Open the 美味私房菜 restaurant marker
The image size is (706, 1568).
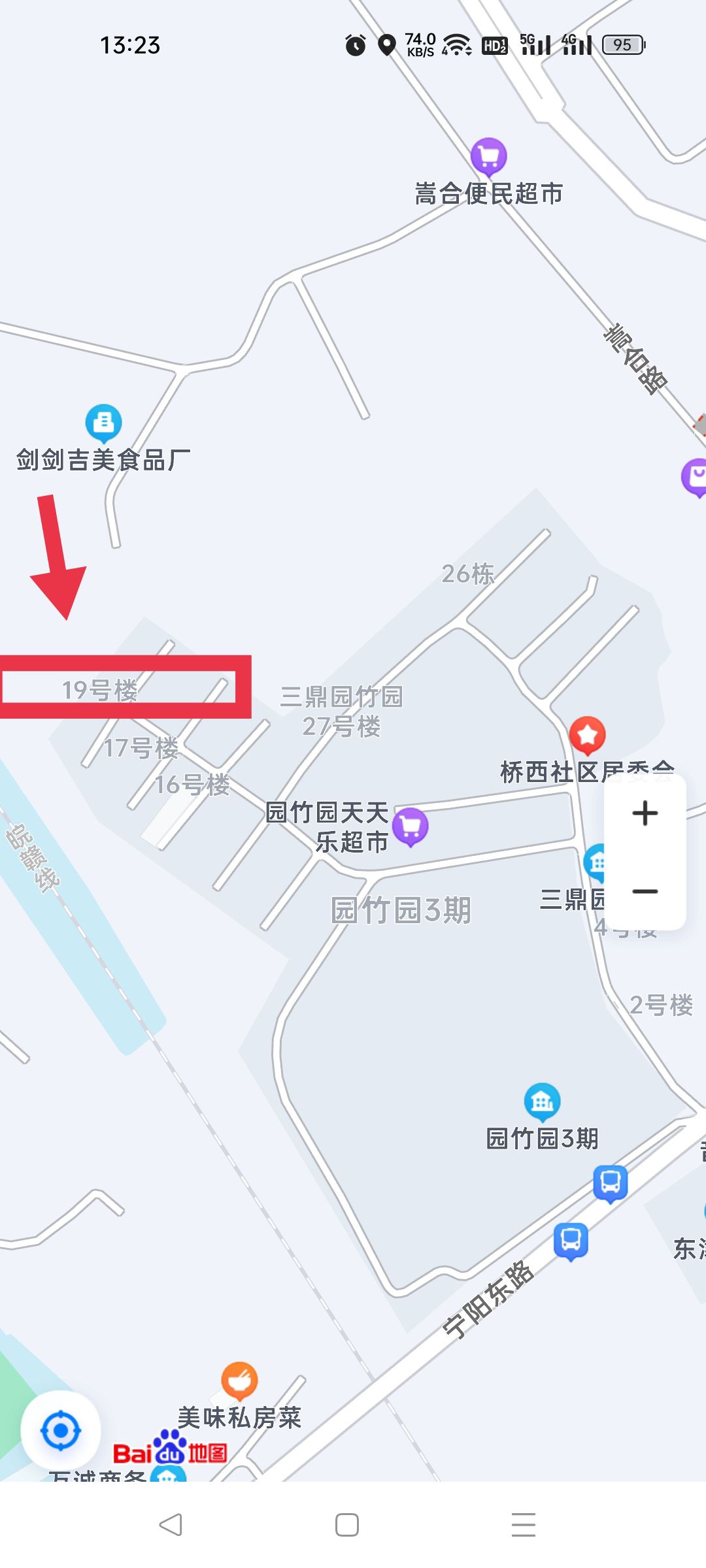click(239, 1379)
